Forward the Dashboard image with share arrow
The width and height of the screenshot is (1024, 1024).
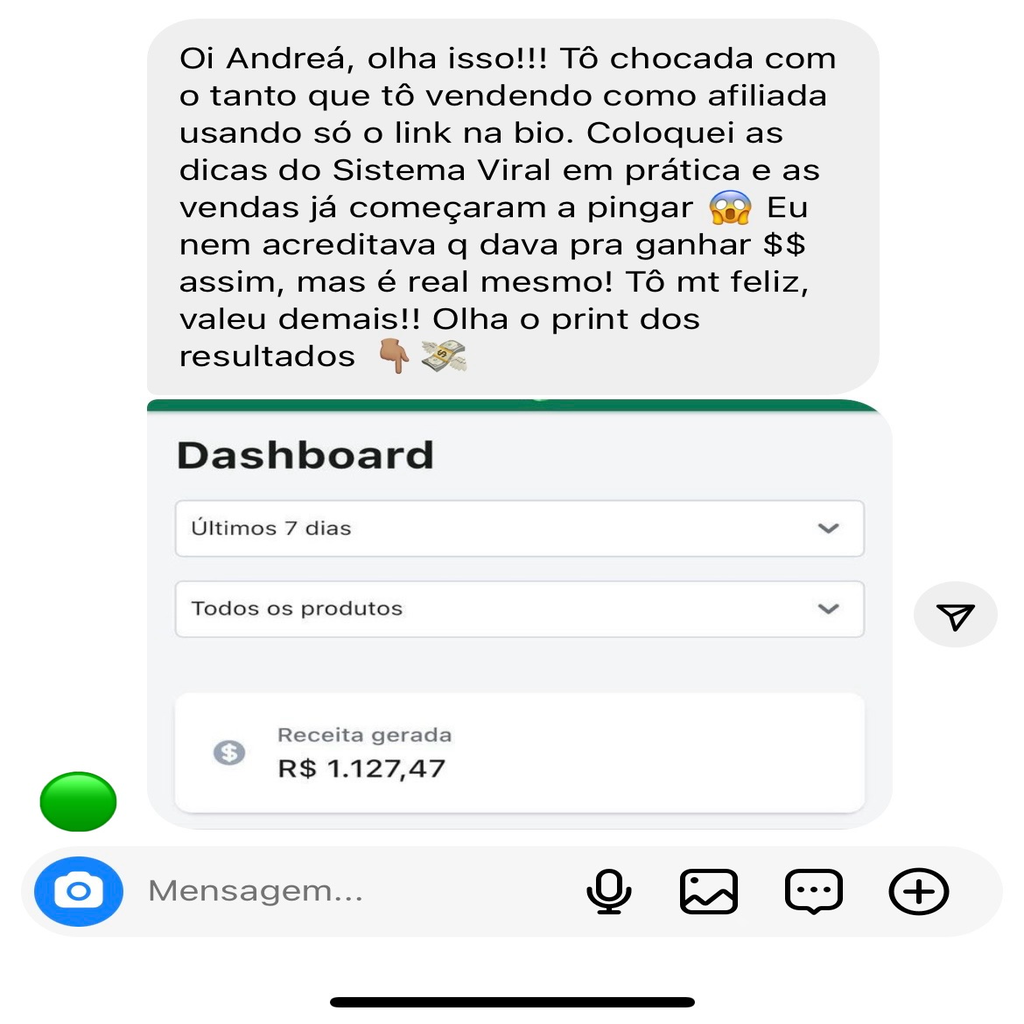[955, 617]
